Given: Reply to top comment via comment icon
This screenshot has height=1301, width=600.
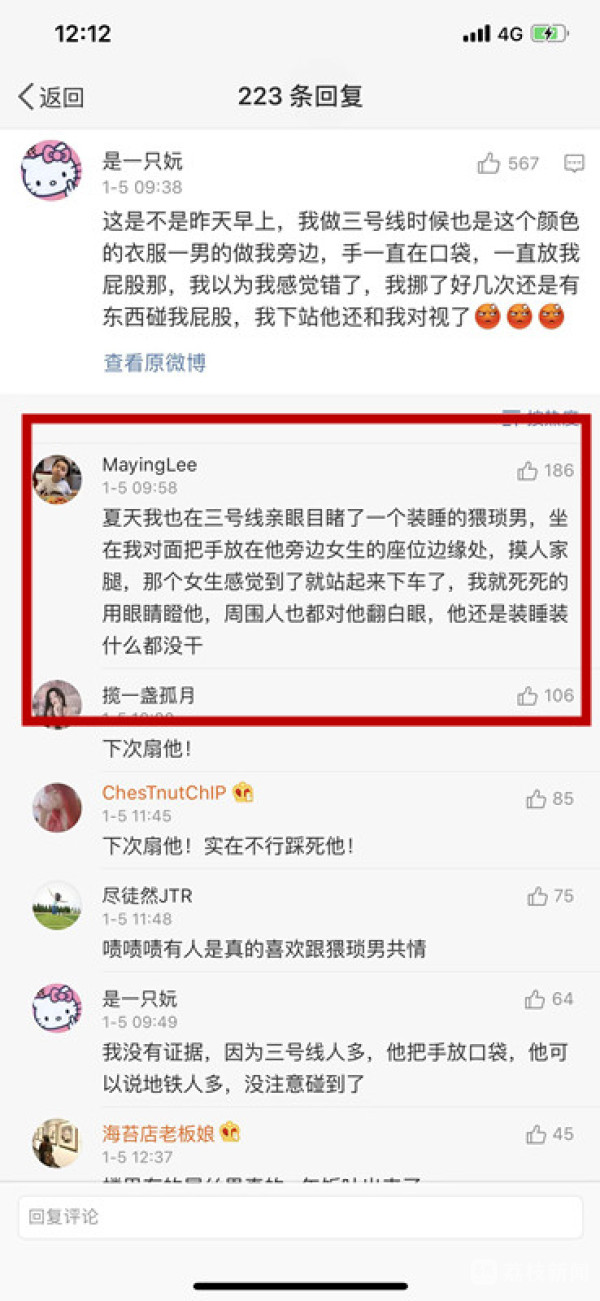Looking at the screenshot, I should (x=574, y=163).
